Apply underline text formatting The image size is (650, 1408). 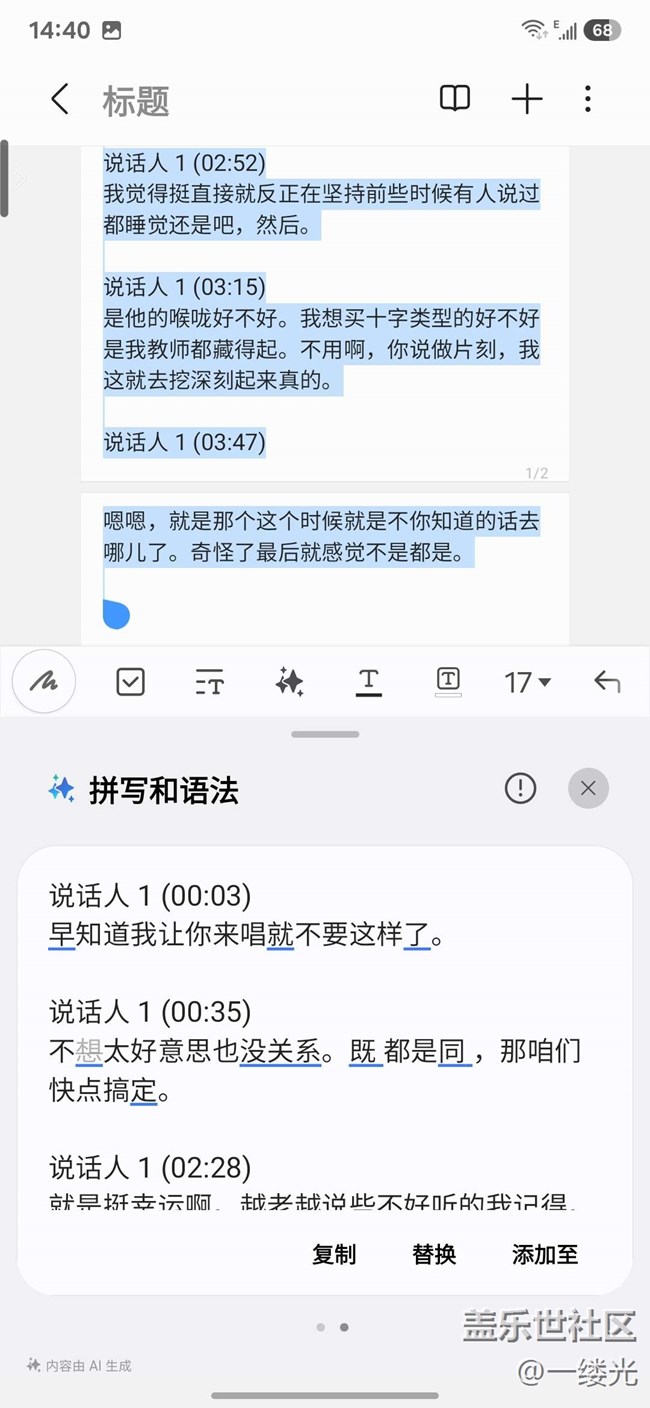pos(368,682)
